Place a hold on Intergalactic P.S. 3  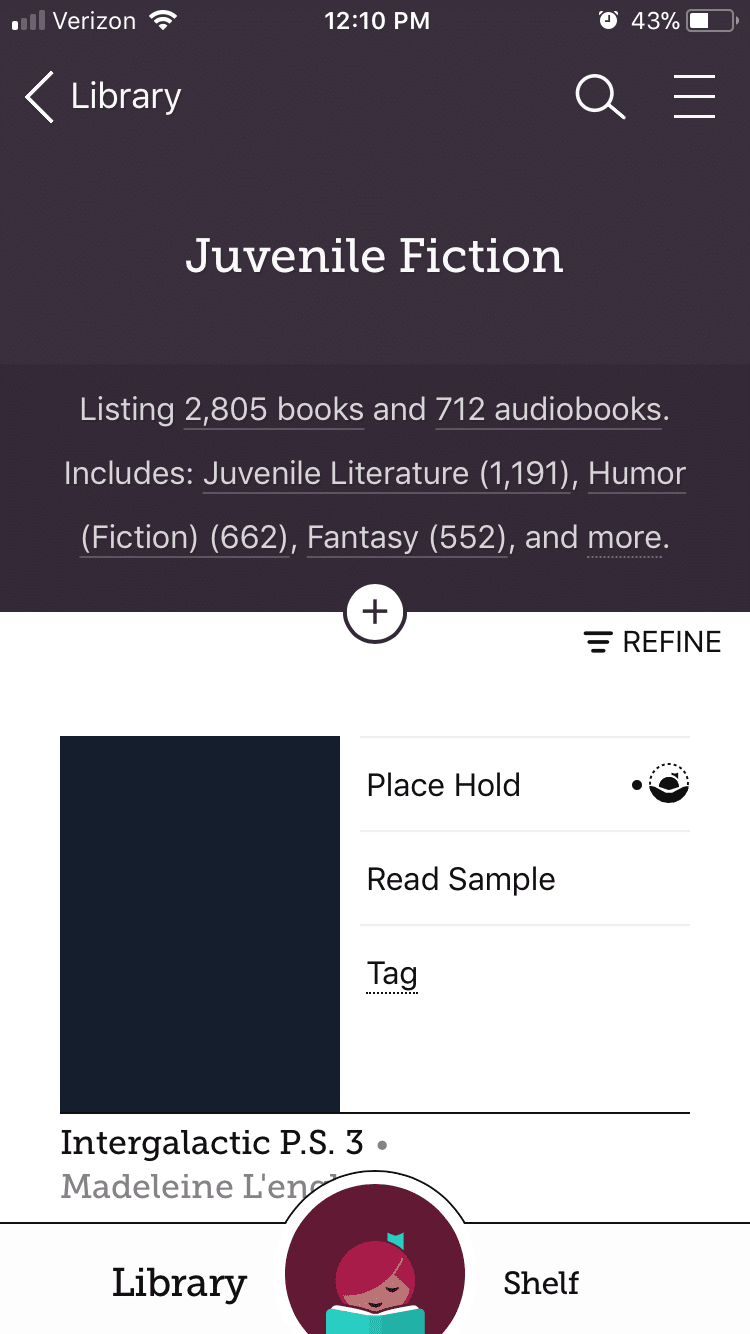click(525, 785)
